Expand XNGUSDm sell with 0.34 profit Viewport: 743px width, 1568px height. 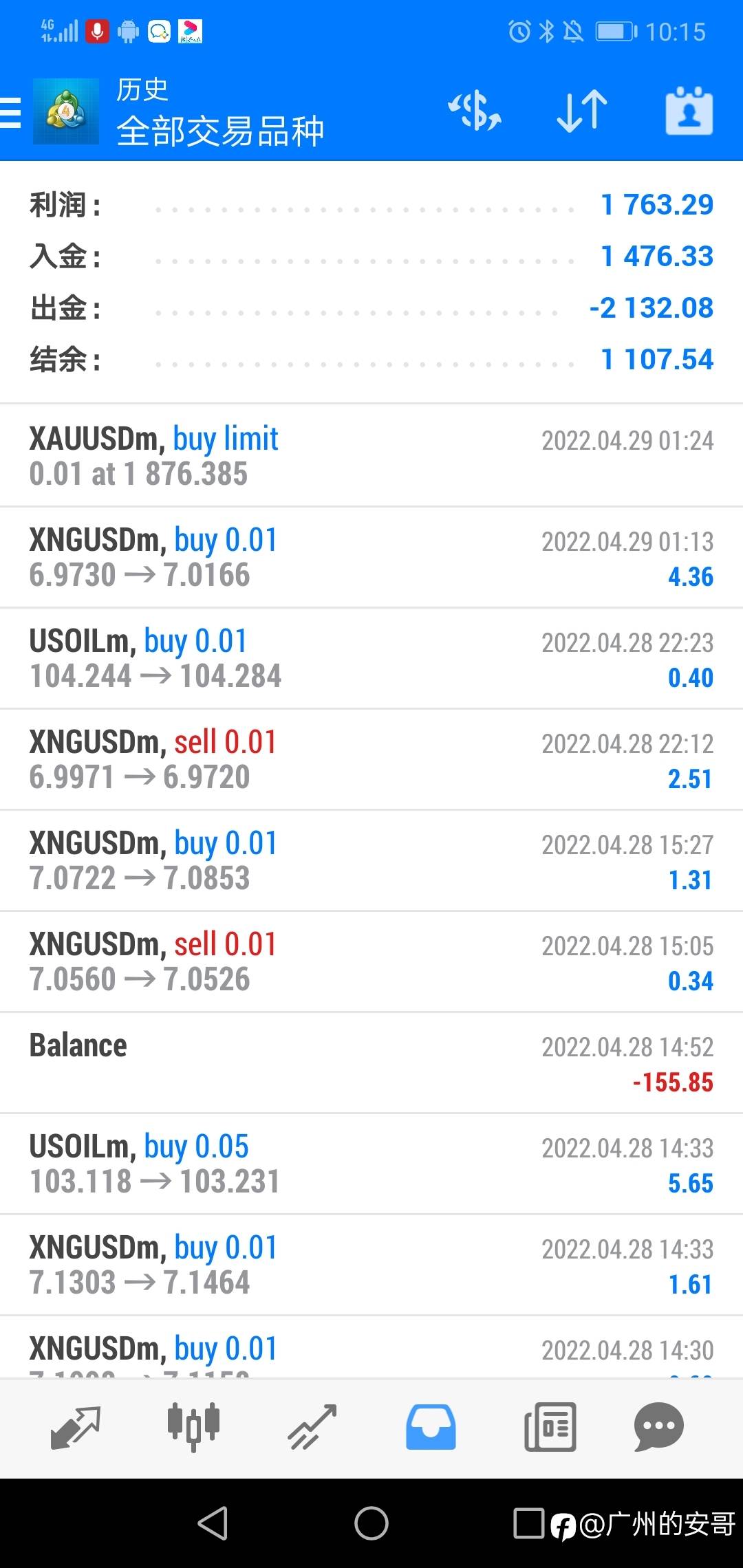pos(371,961)
